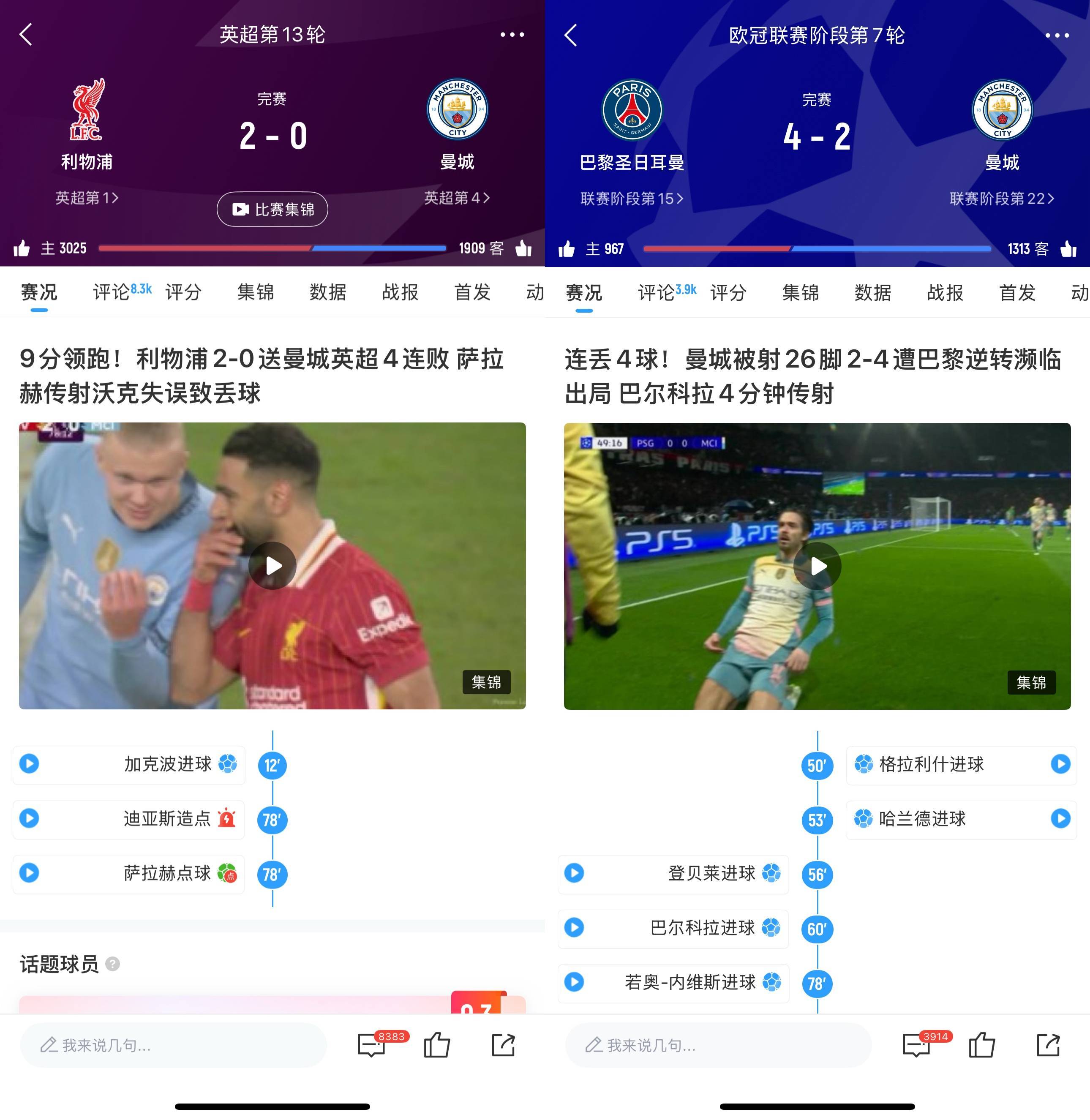Open the 首发 lineup tab in the PSG match
Screen dimensions: 1090x1120
(x=1017, y=293)
